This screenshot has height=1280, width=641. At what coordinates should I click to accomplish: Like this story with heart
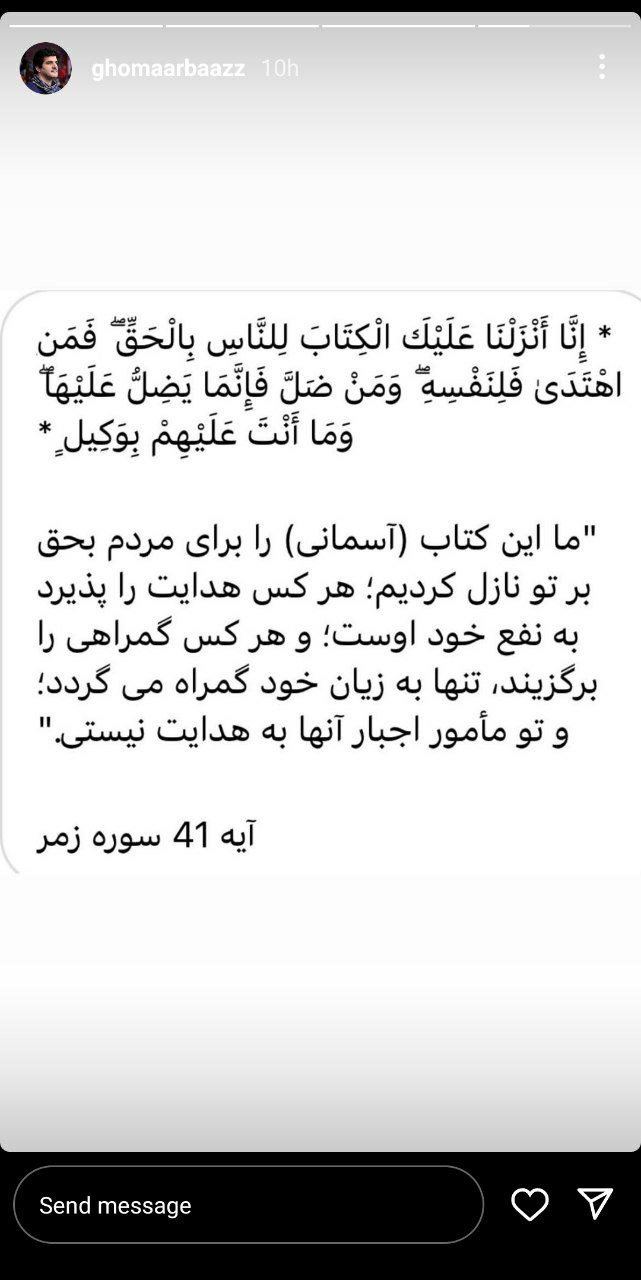click(x=529, y=1205)
